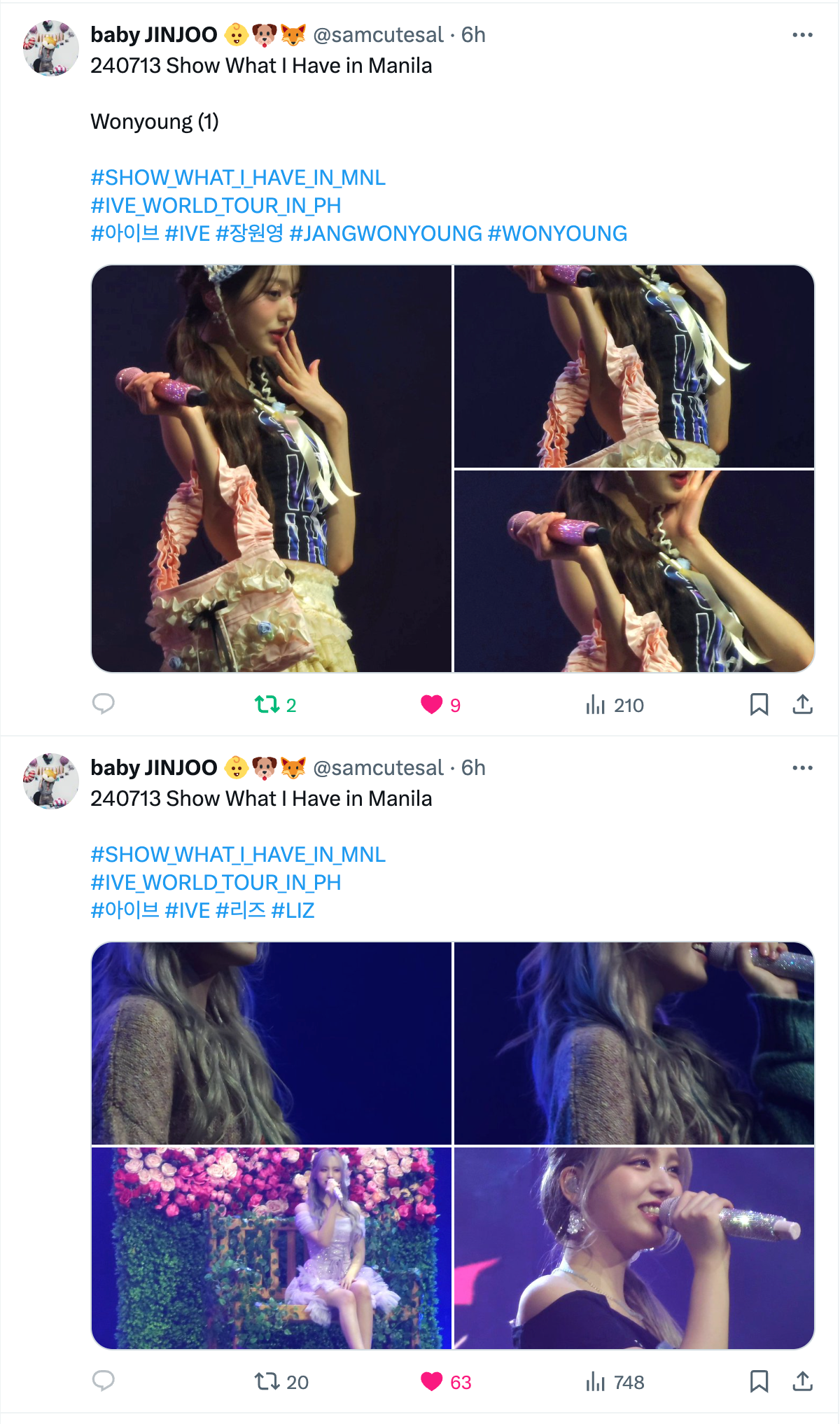The height and width of the screenshot is (1424, 840).
Task: Reply to the Wonyoung post
Action: pos(104,704)
